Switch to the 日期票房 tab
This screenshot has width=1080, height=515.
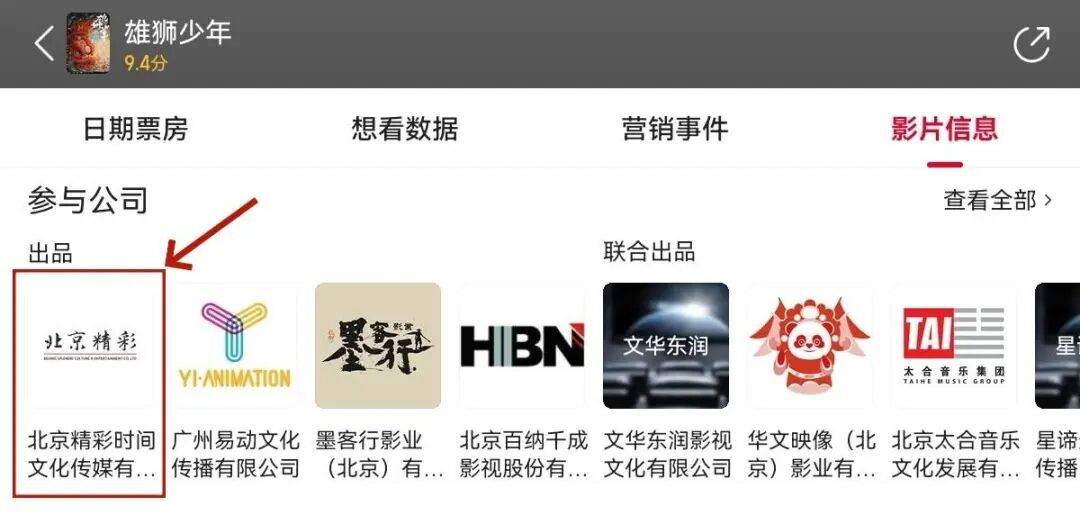pos(135,129)
